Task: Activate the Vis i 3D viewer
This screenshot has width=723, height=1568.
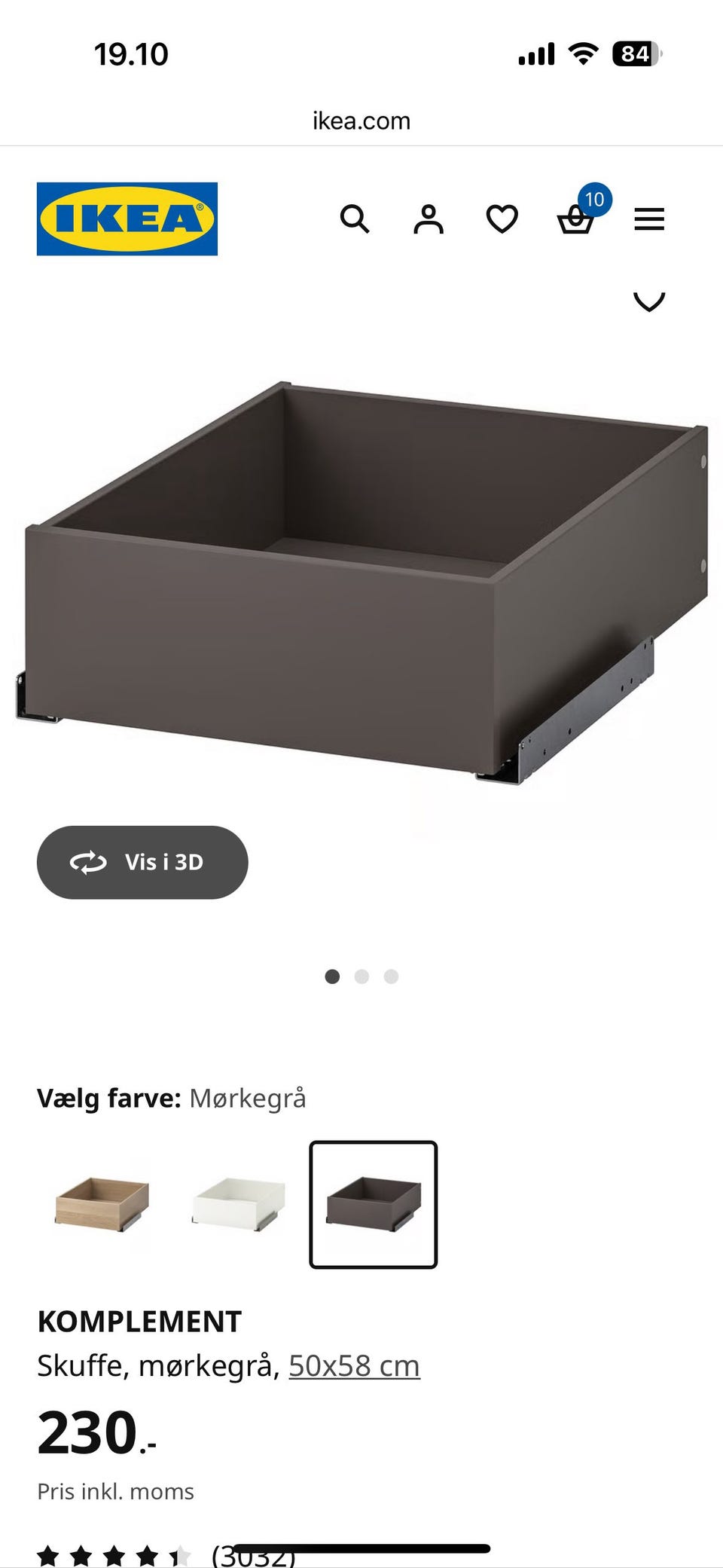Action: tap(142, 863)
